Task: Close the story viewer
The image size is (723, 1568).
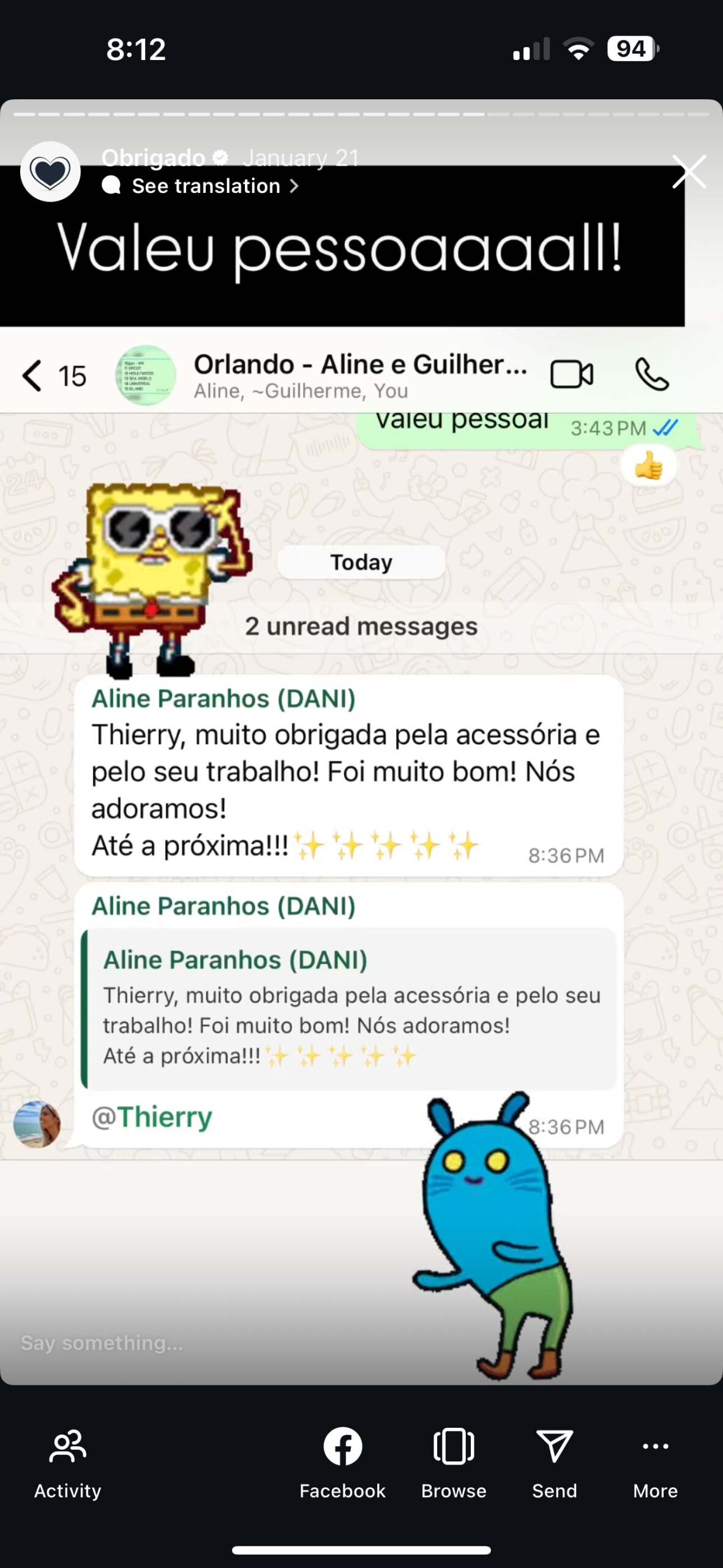Action: (689, 171)
